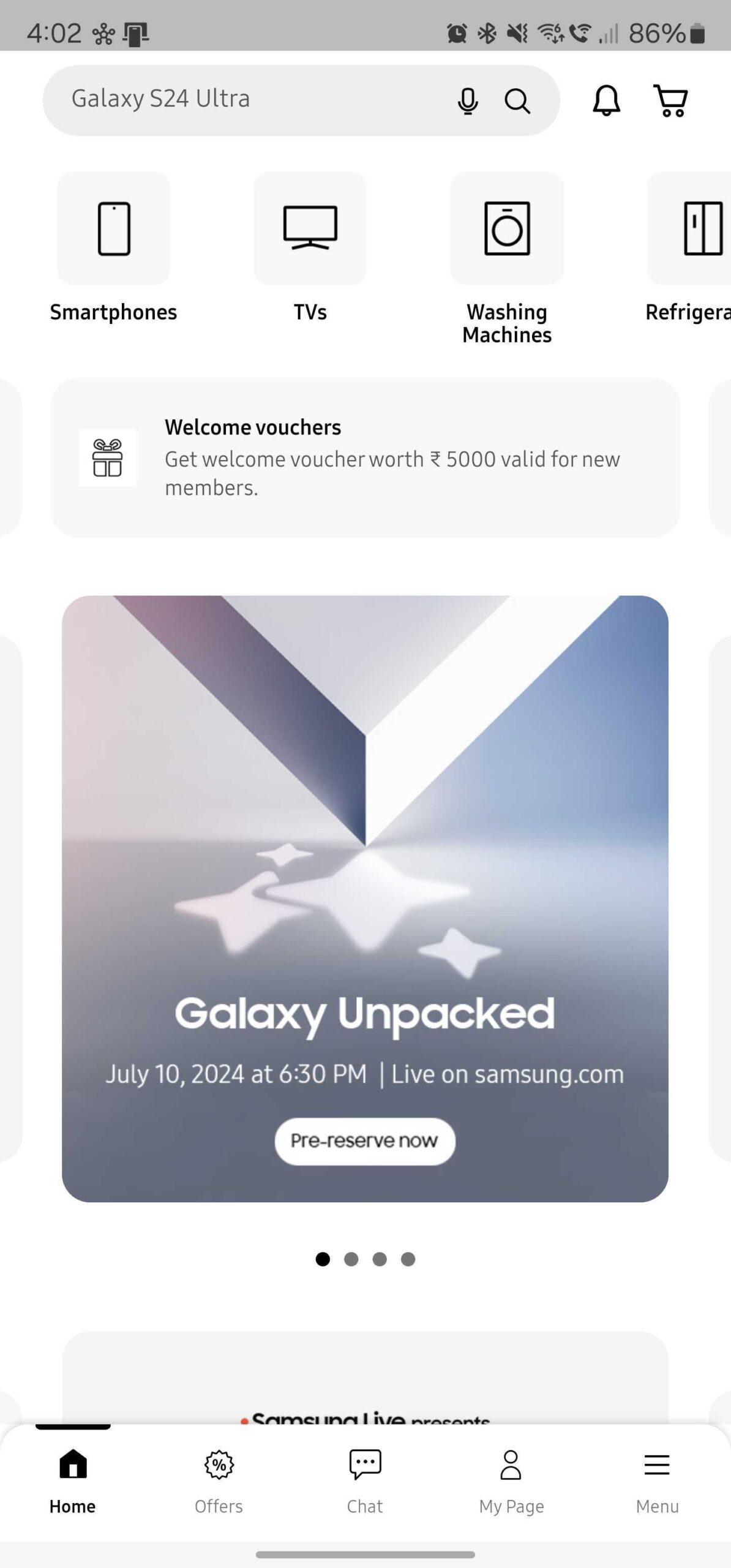Viewport: 731px width, 1568px height.
Task: Jump to the second banner page dot
Action: (x=351, y=1259)
